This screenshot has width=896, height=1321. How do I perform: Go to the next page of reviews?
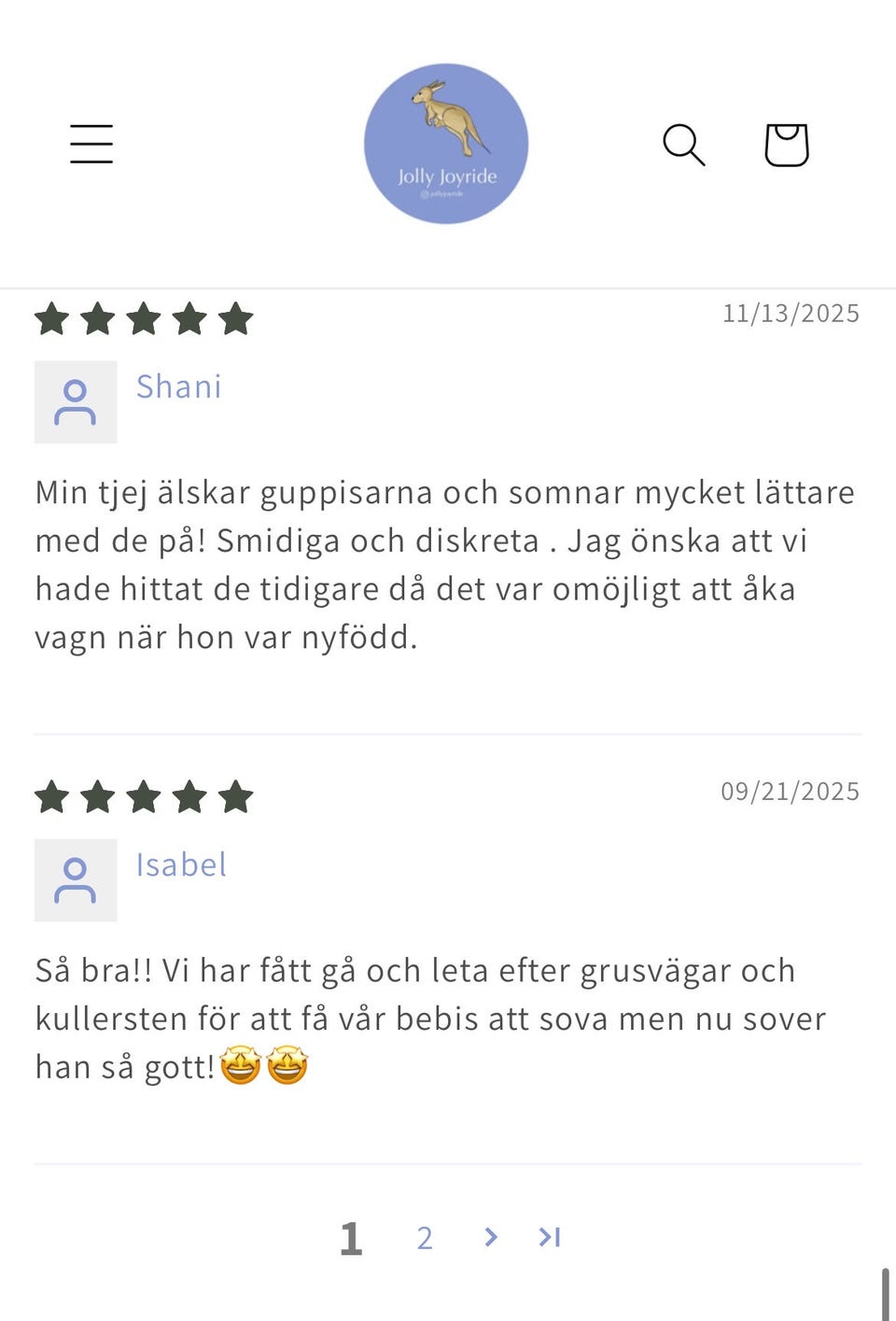point(490,1236)
